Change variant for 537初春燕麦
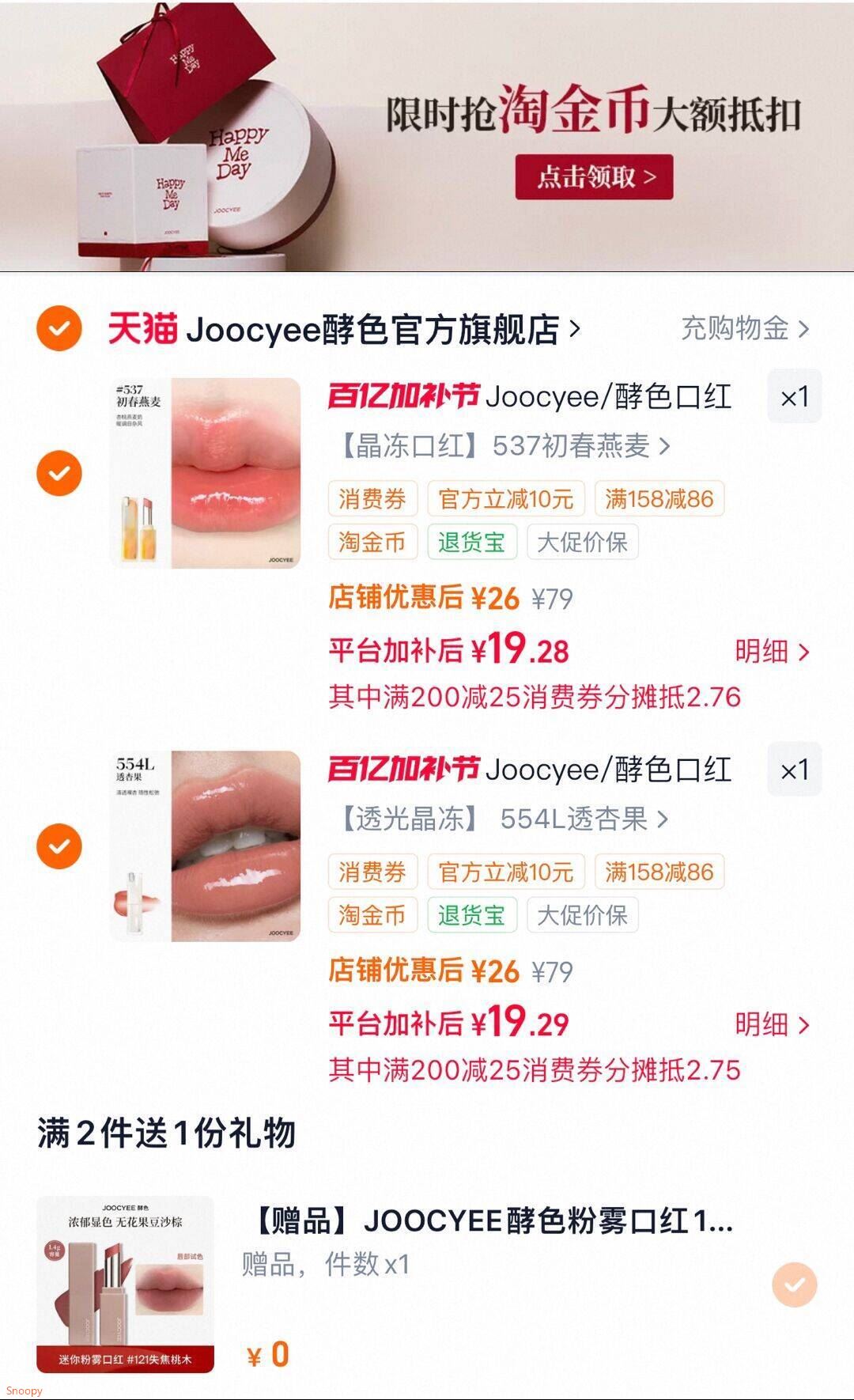 tap(504, 446)
